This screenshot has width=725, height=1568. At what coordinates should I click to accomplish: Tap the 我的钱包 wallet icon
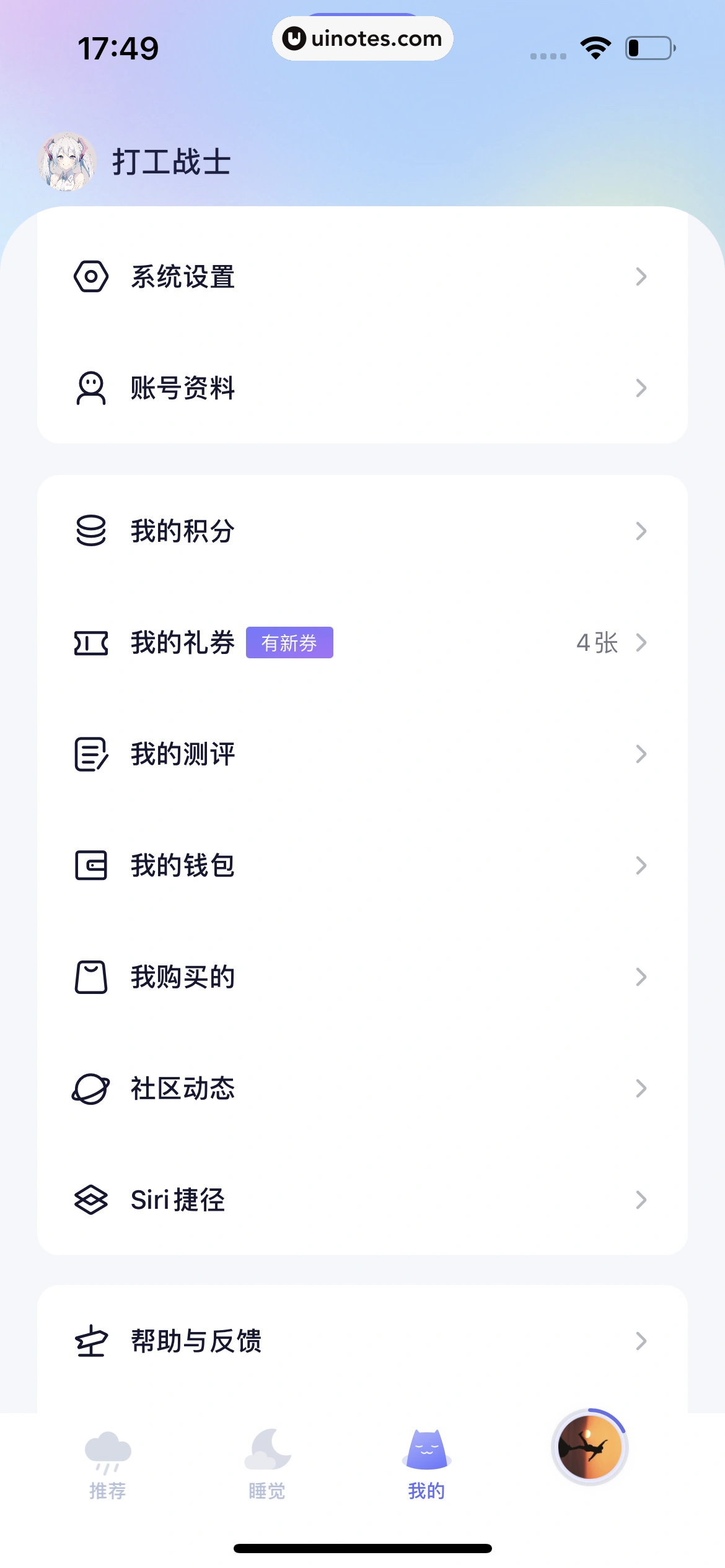tap(90, 866)
